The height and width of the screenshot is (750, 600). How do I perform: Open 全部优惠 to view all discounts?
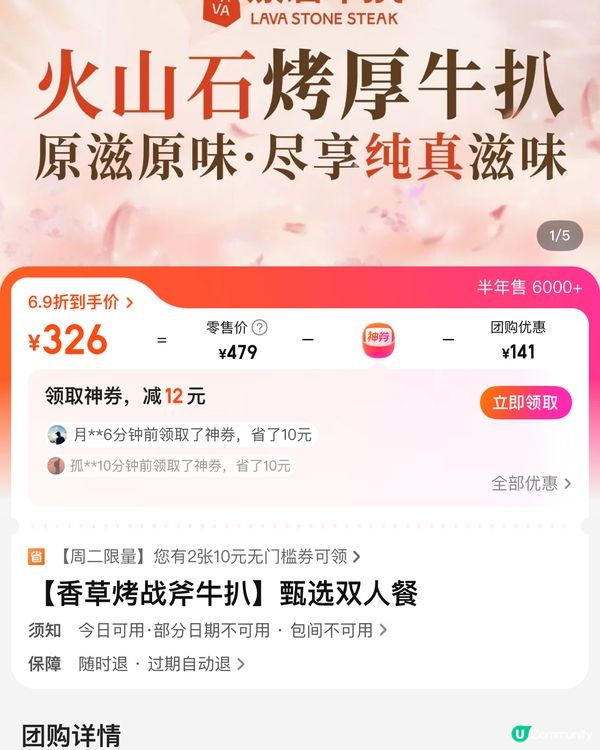click(x=531, y=483)
